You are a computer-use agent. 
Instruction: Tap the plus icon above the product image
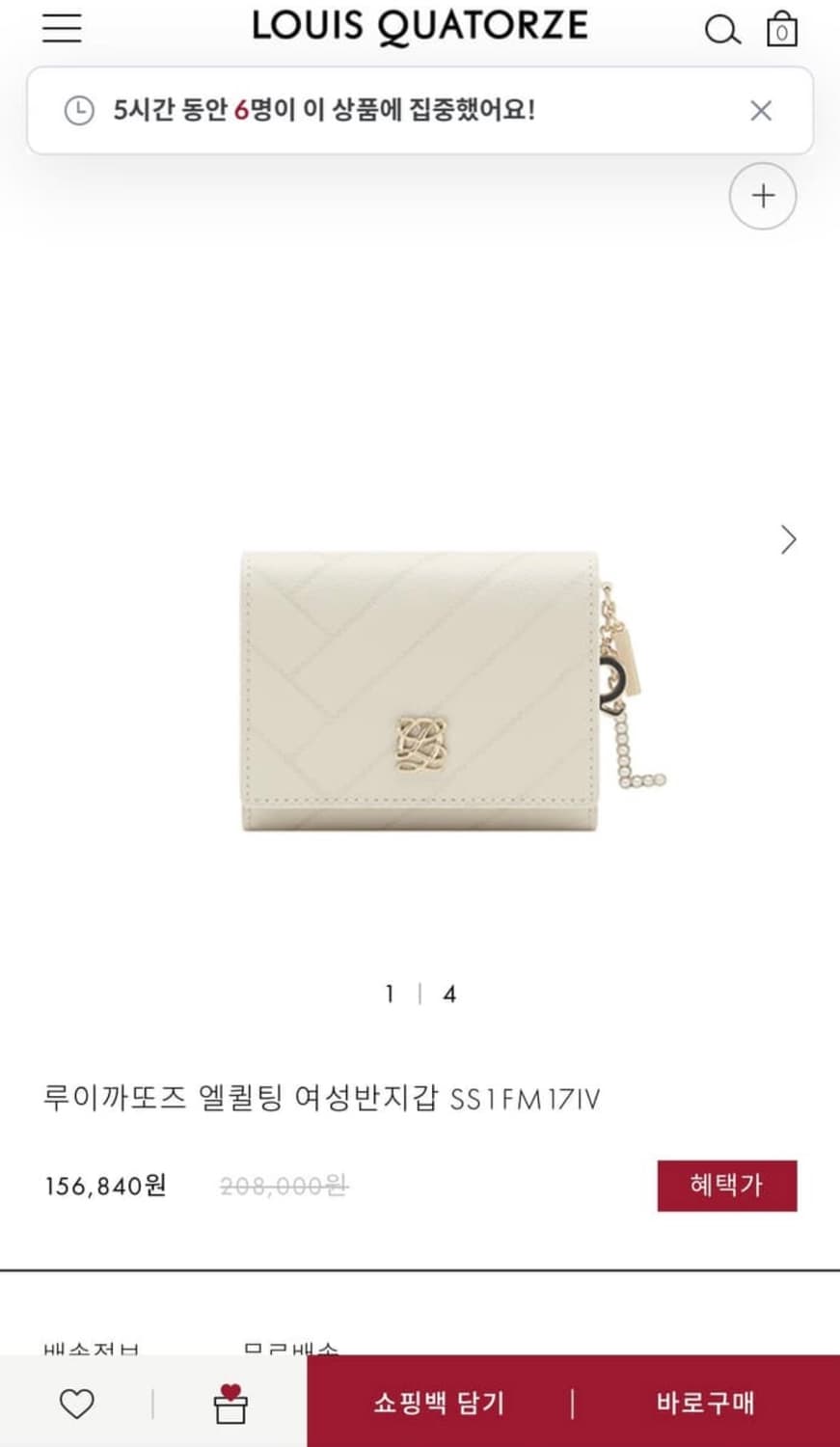(x=763, y=196)
